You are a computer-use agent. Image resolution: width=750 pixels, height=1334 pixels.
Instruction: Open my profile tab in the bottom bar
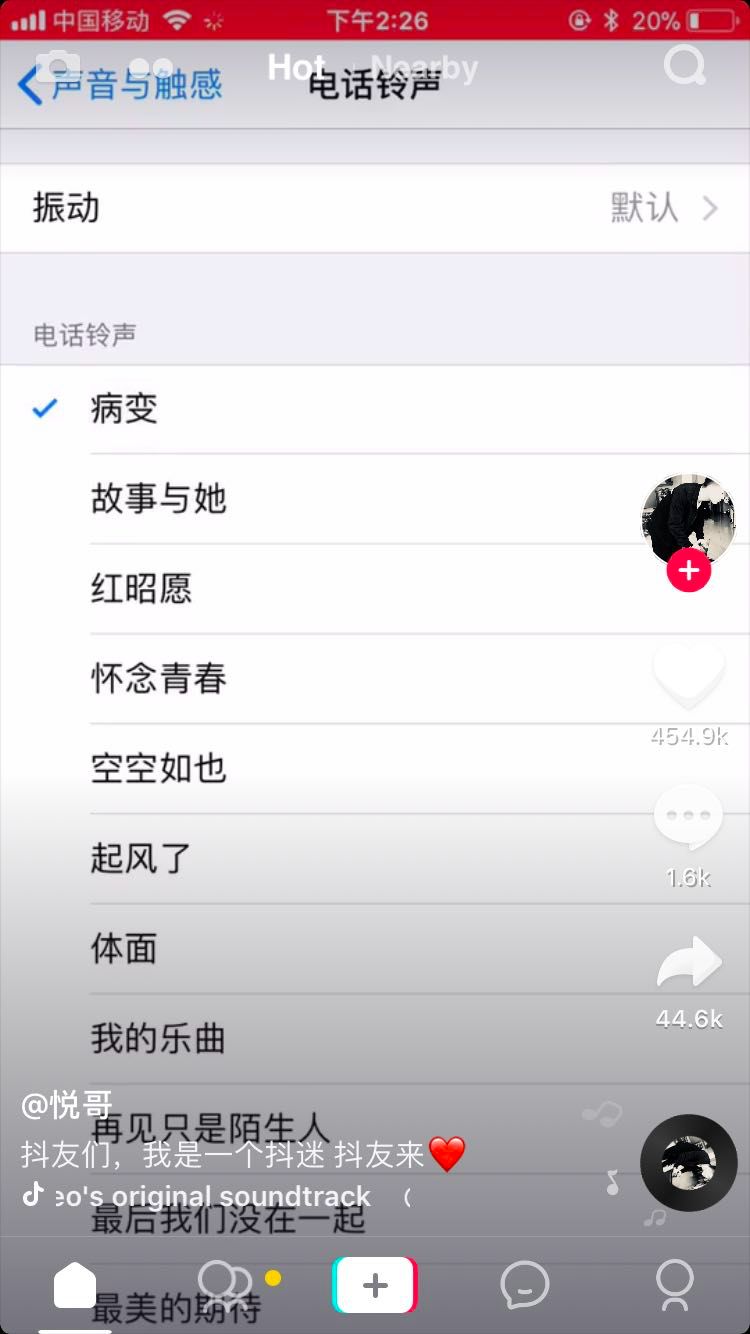point(674,1284)
